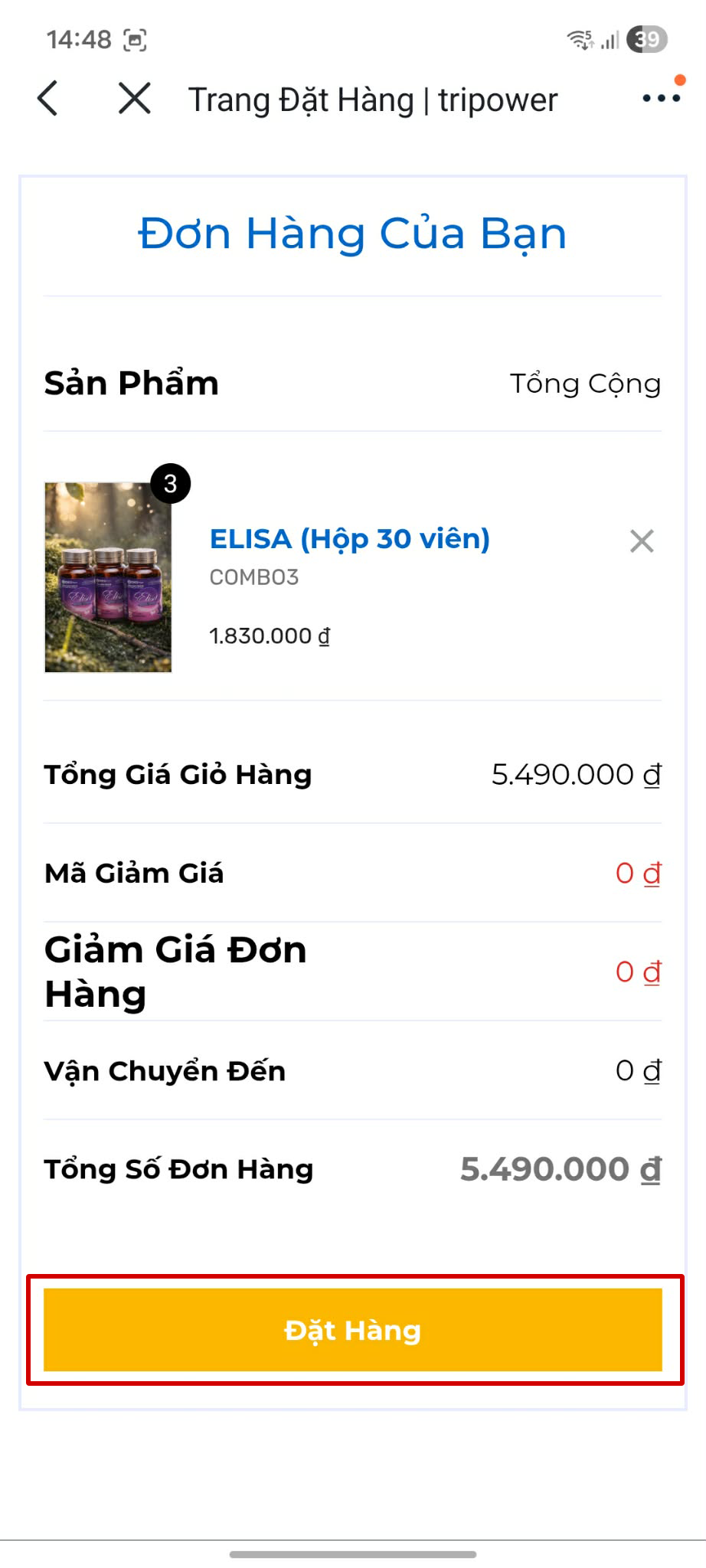Screen dimensions: 706x1568
Task: Tap the đ link beside Tổng Giá Giỏ Hàng total
Action: (x=651, y=774)
